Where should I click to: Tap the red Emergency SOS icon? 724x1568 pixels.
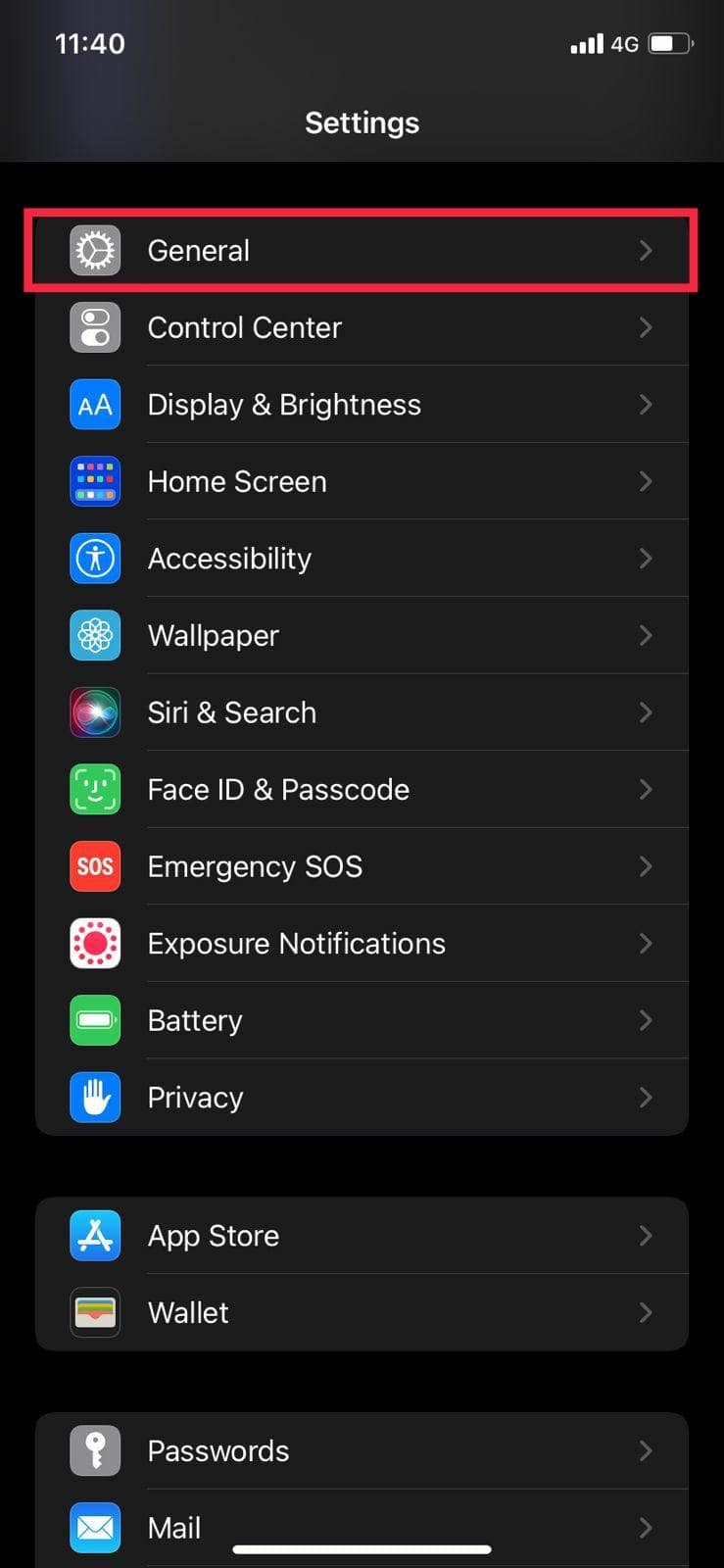tap(94, 866)
